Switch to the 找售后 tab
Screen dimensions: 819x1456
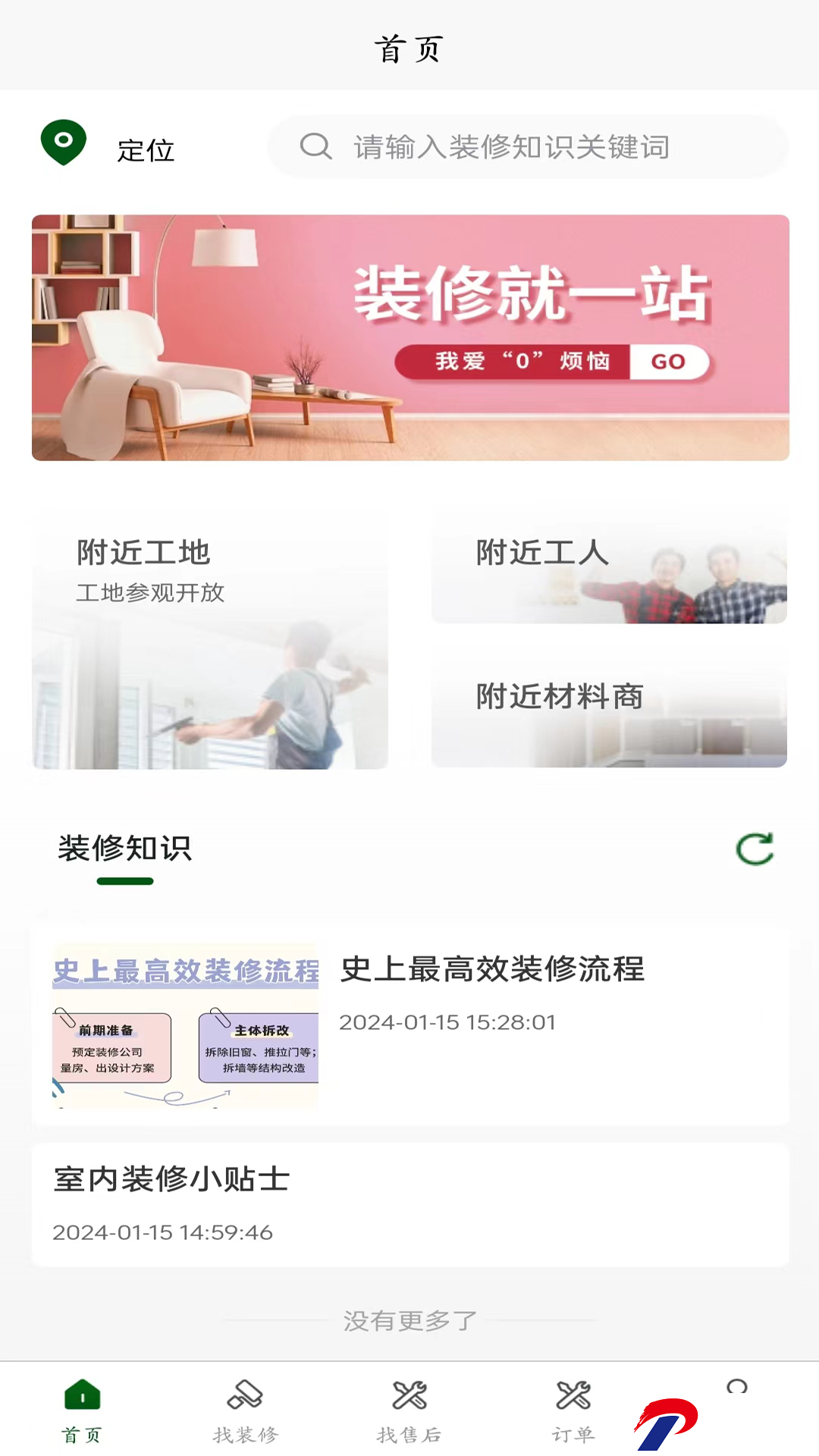(x=409, y=1410)
